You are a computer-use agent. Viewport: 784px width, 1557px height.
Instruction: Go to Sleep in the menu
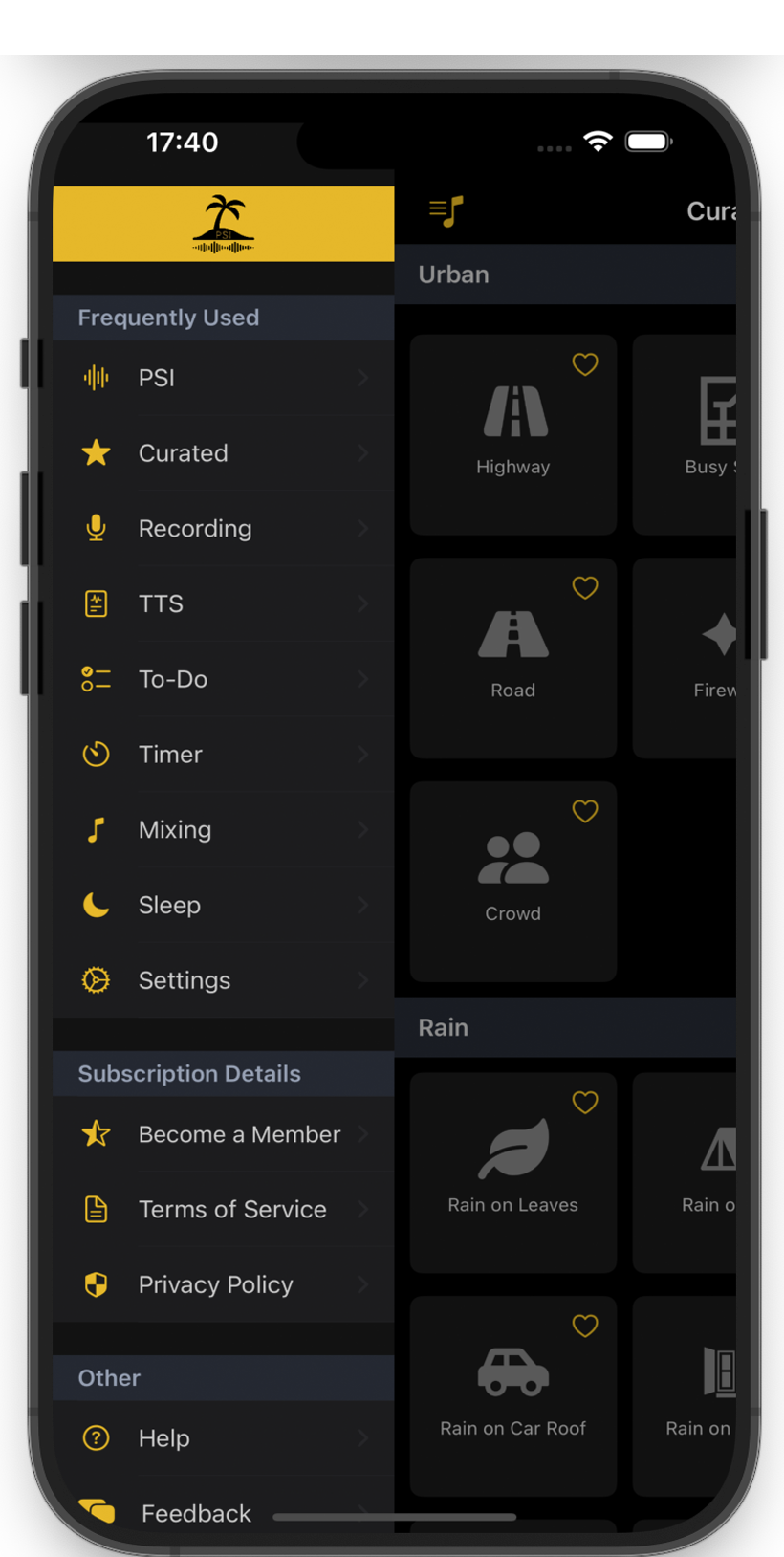(223, 905)
